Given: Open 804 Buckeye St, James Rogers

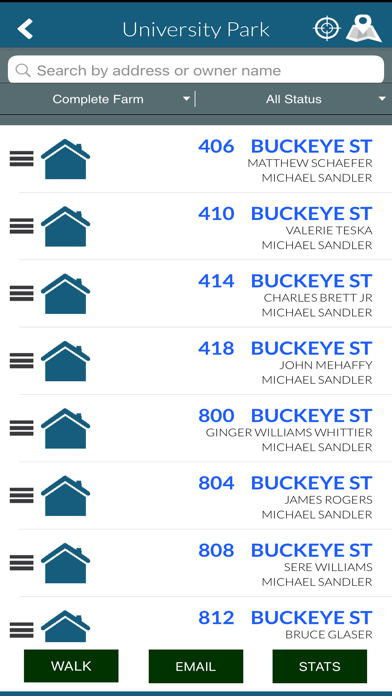Looking at the screenshot, I should click(196, 496).
